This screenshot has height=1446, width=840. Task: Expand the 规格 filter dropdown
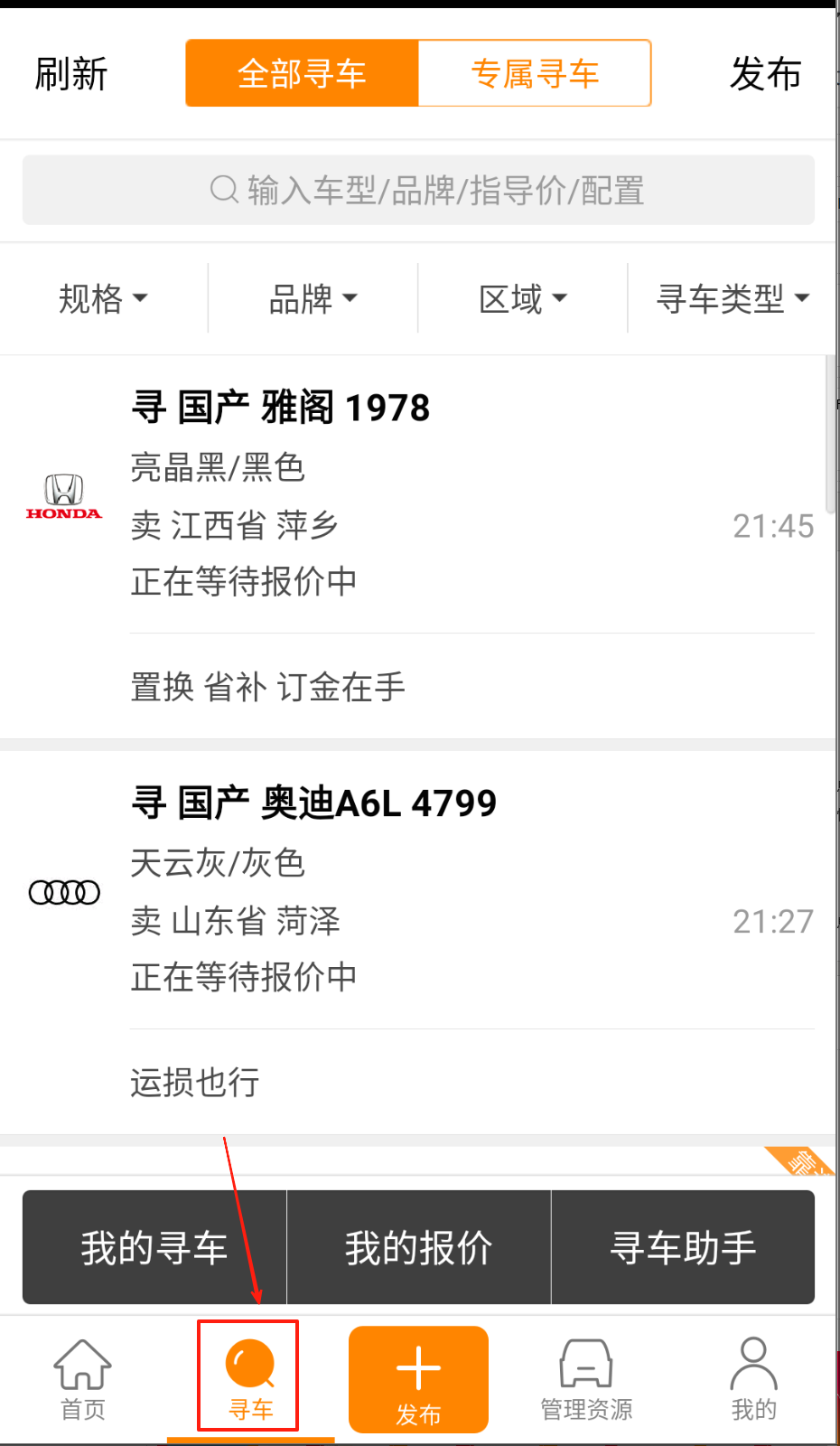(x=103, y=299)
